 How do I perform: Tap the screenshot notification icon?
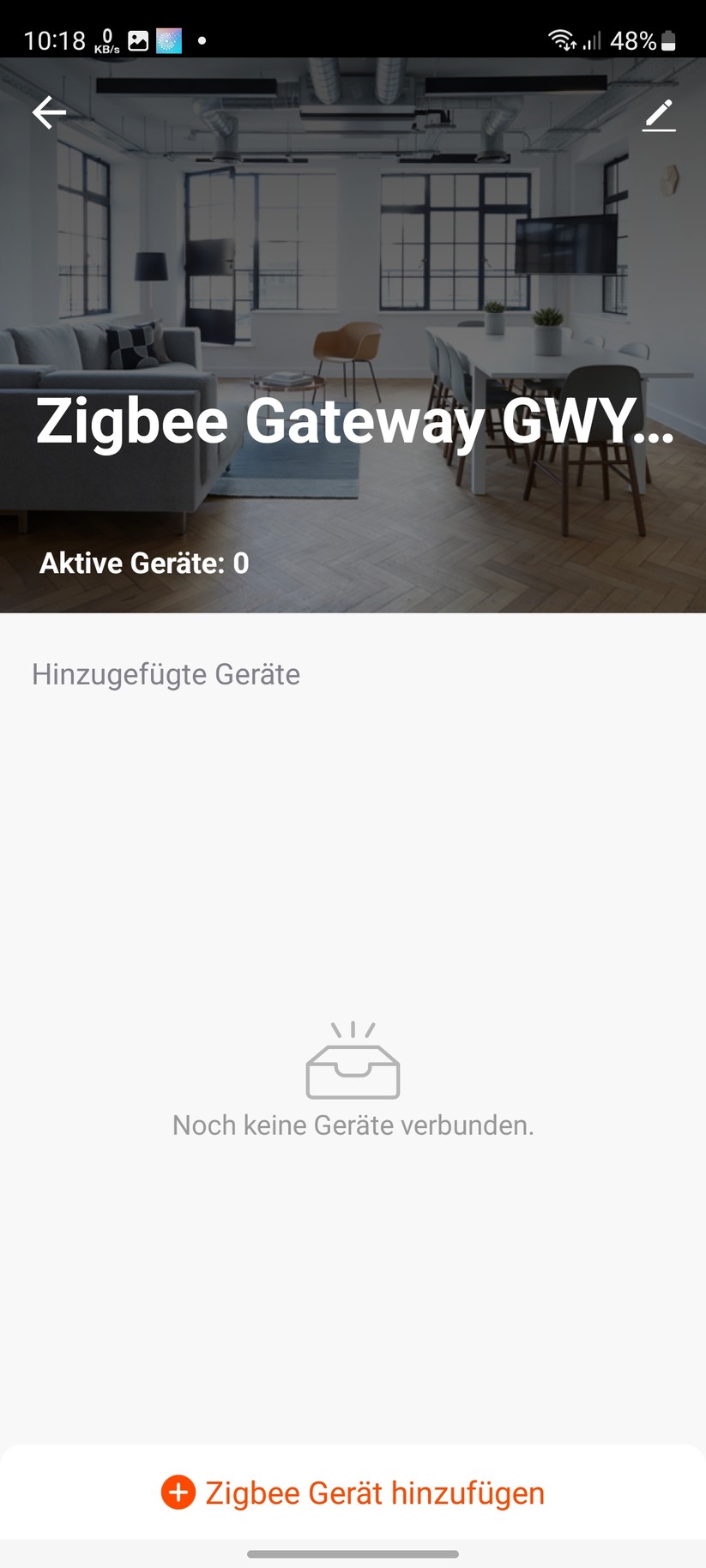click(168, 39)
